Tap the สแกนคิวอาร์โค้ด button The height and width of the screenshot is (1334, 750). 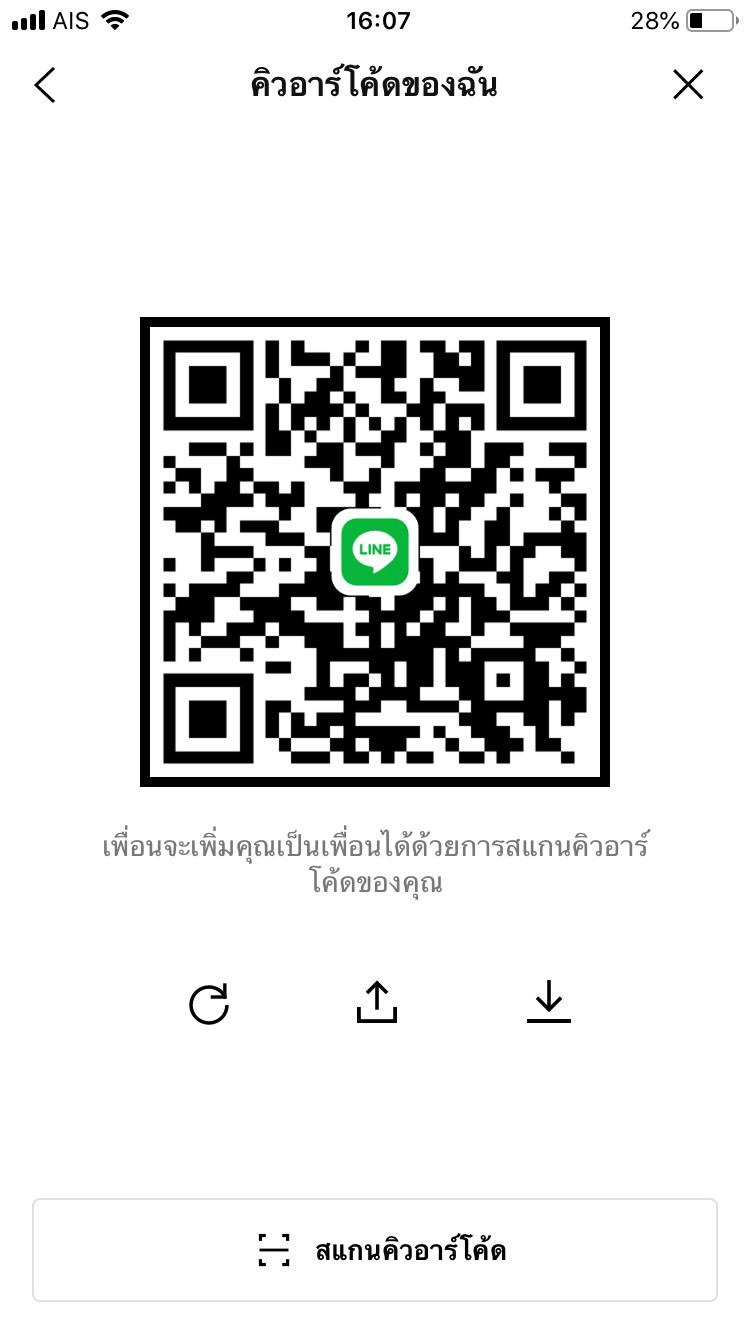[x=375, y=1250]
